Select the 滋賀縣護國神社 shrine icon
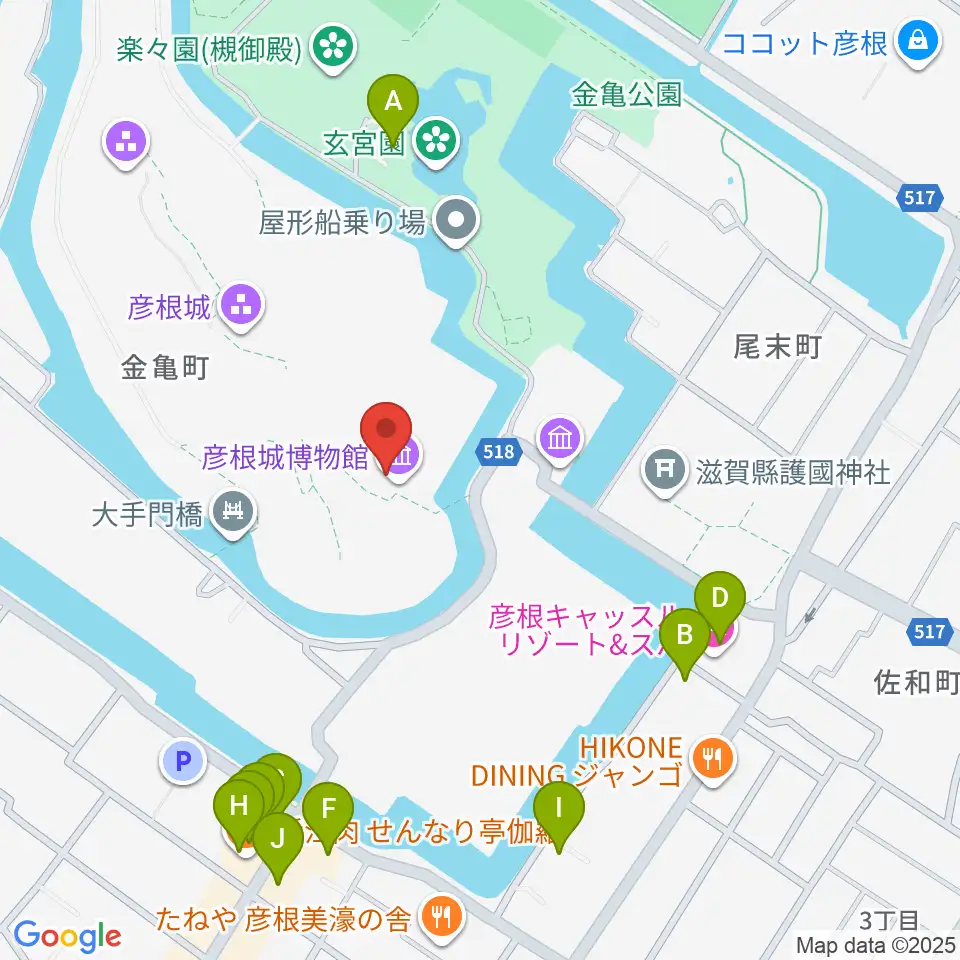This screenshot has width=960, height=960. coord(665,470)
